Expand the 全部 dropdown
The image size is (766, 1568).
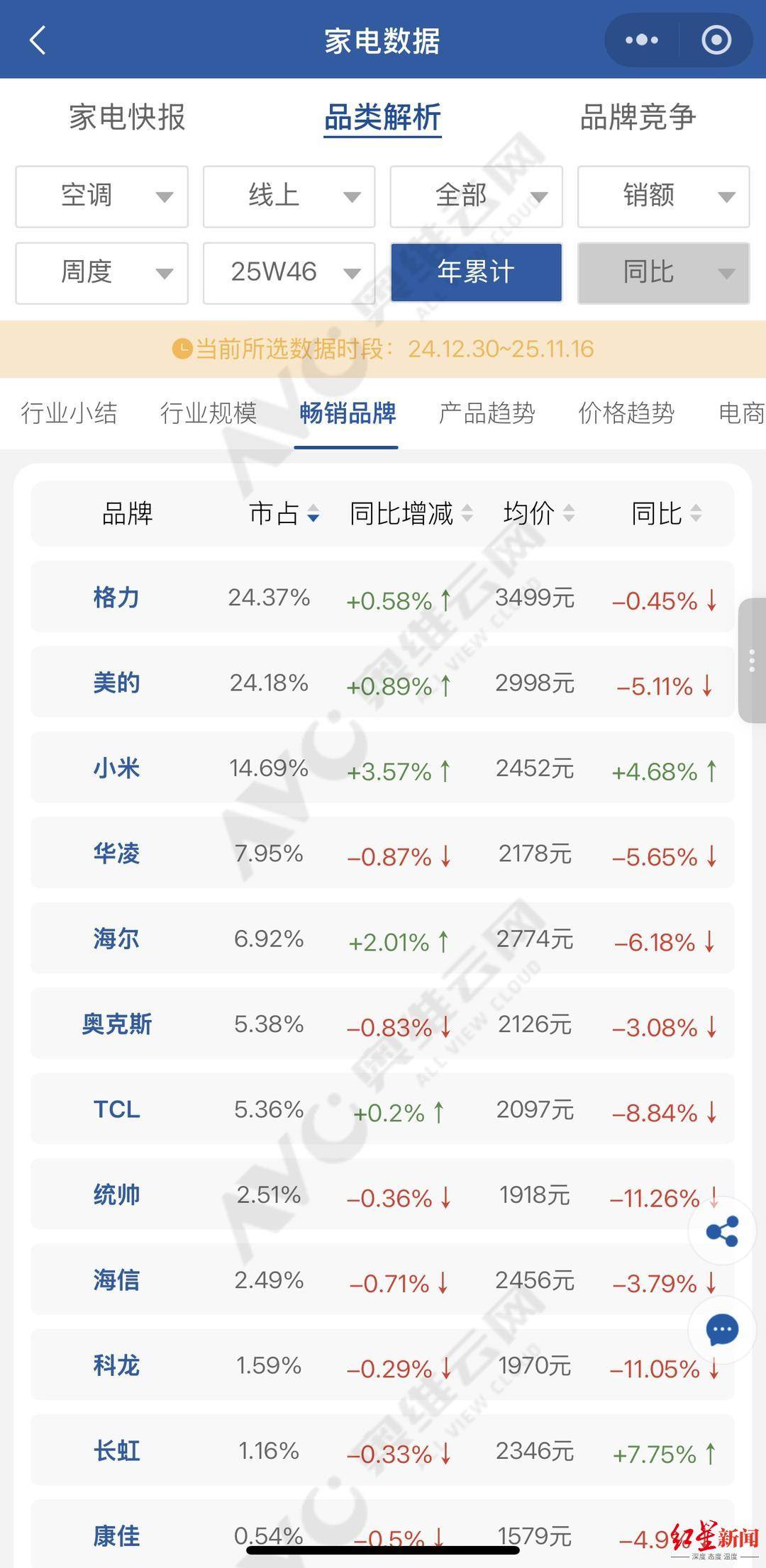(x=476, y=196)
